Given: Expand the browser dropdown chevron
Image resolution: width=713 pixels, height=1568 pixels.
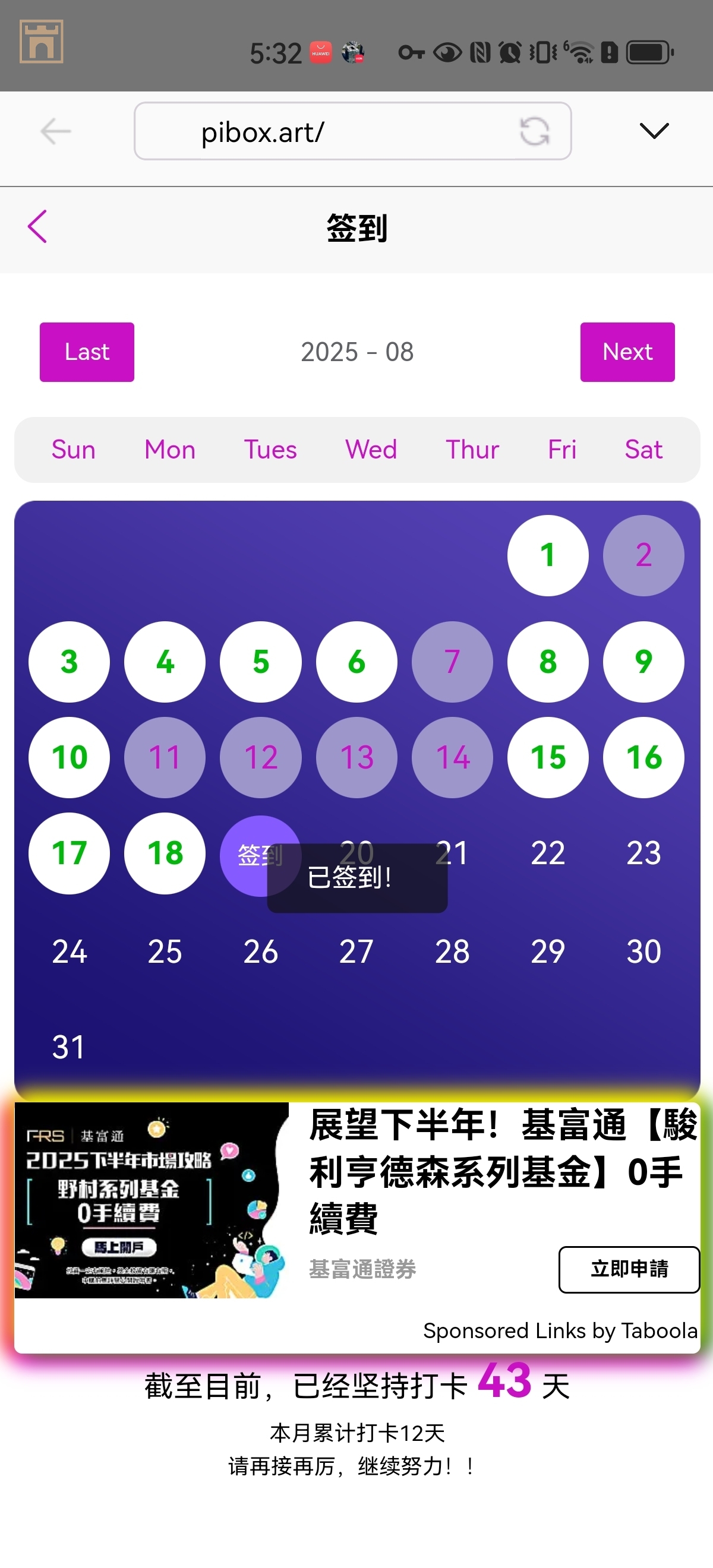Looking at the screenshot, I should [x=654, y=131].
